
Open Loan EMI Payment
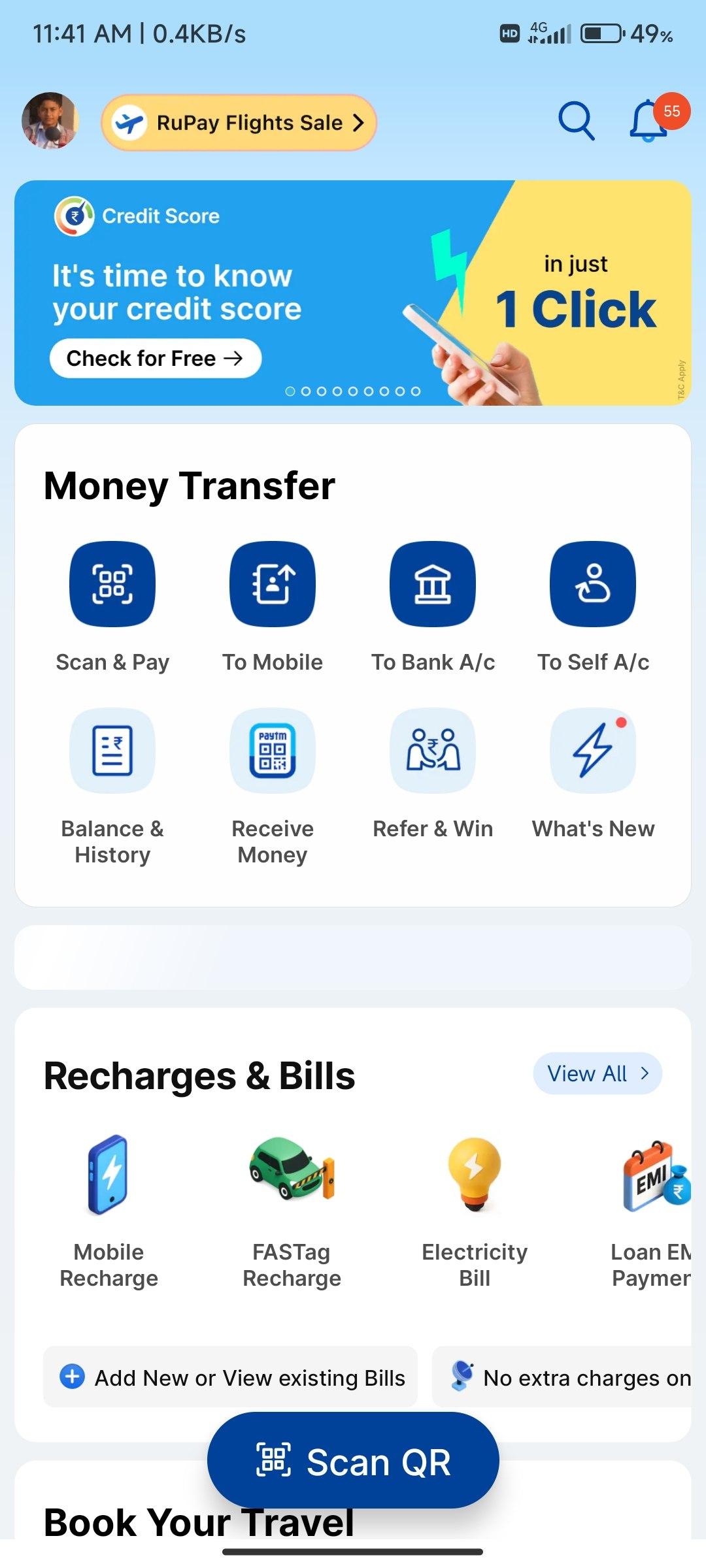pyautogui.click(x=651, y=1212)
